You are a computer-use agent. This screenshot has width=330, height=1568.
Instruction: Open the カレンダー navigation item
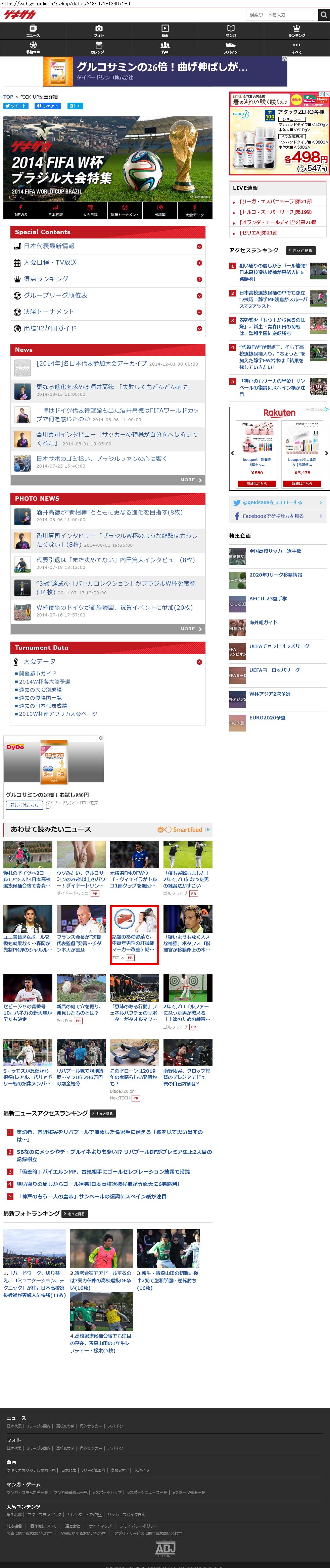point(99,48)
